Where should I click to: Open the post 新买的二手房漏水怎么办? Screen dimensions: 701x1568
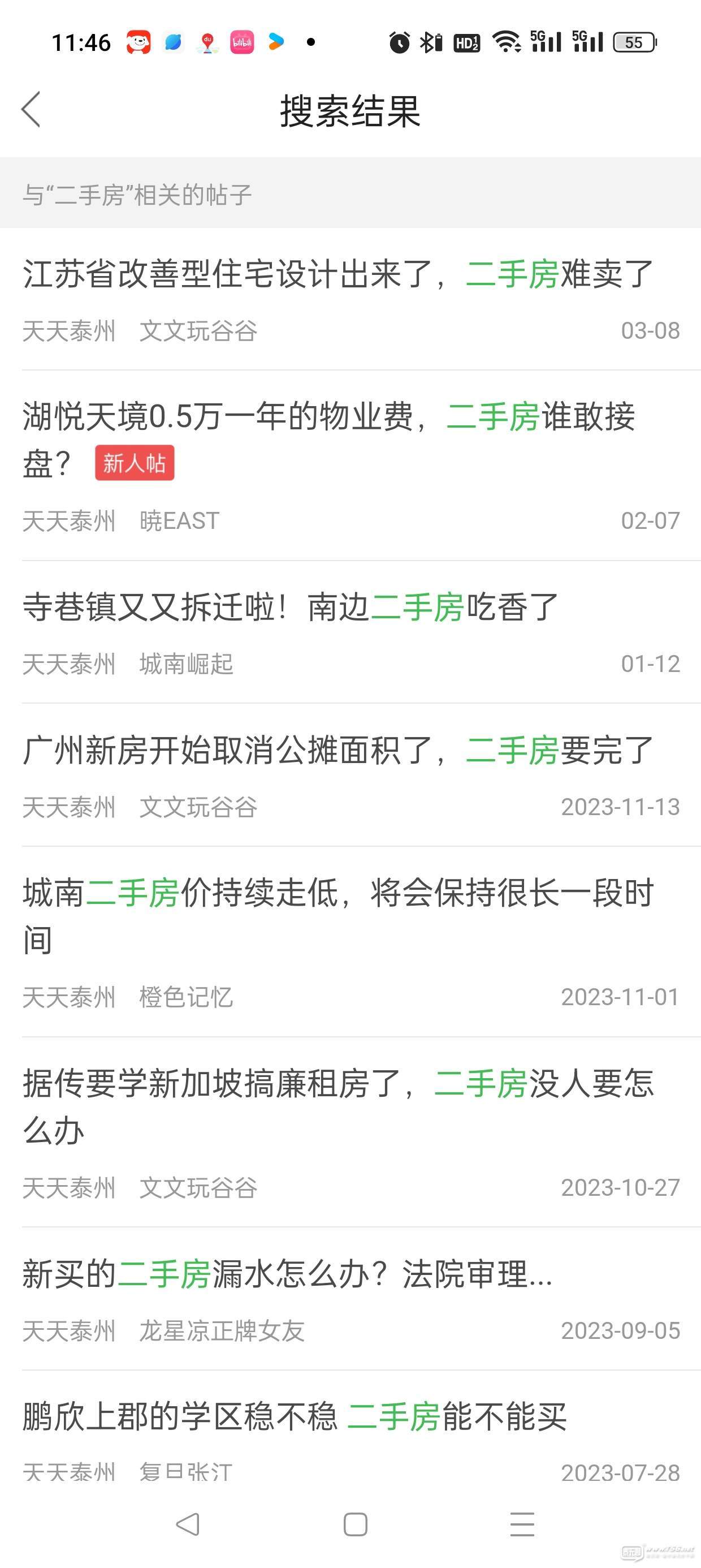[350, 1299]
